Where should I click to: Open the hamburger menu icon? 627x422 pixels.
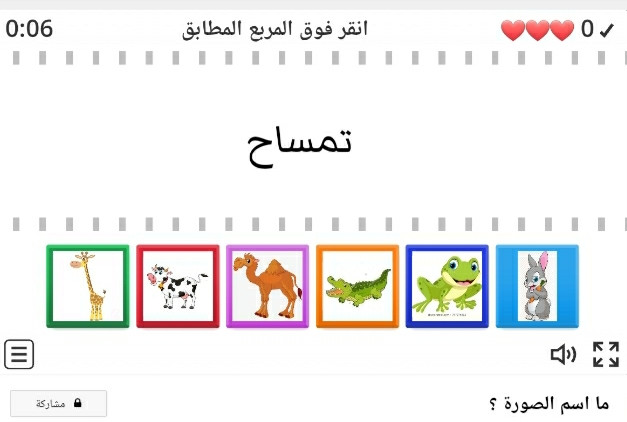(x=19, y=354)
